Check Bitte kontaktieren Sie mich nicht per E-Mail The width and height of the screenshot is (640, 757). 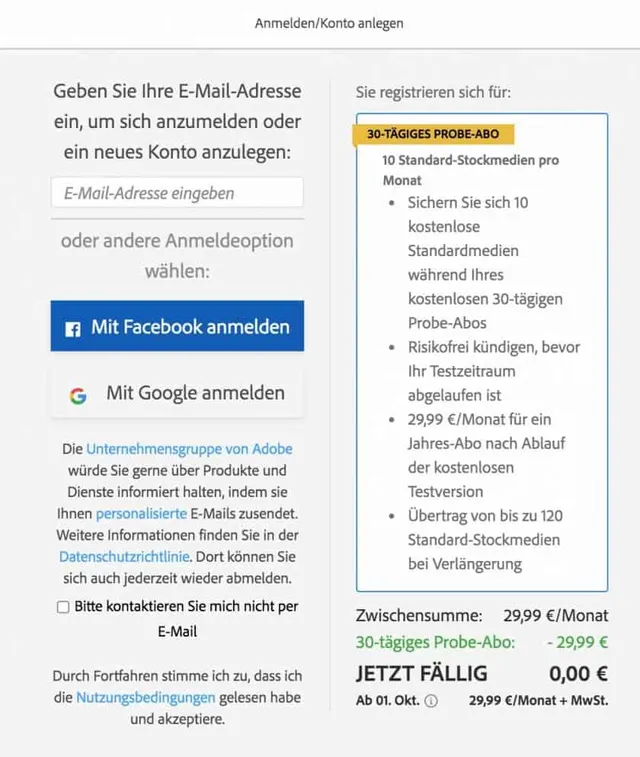(x=64, y=607)
